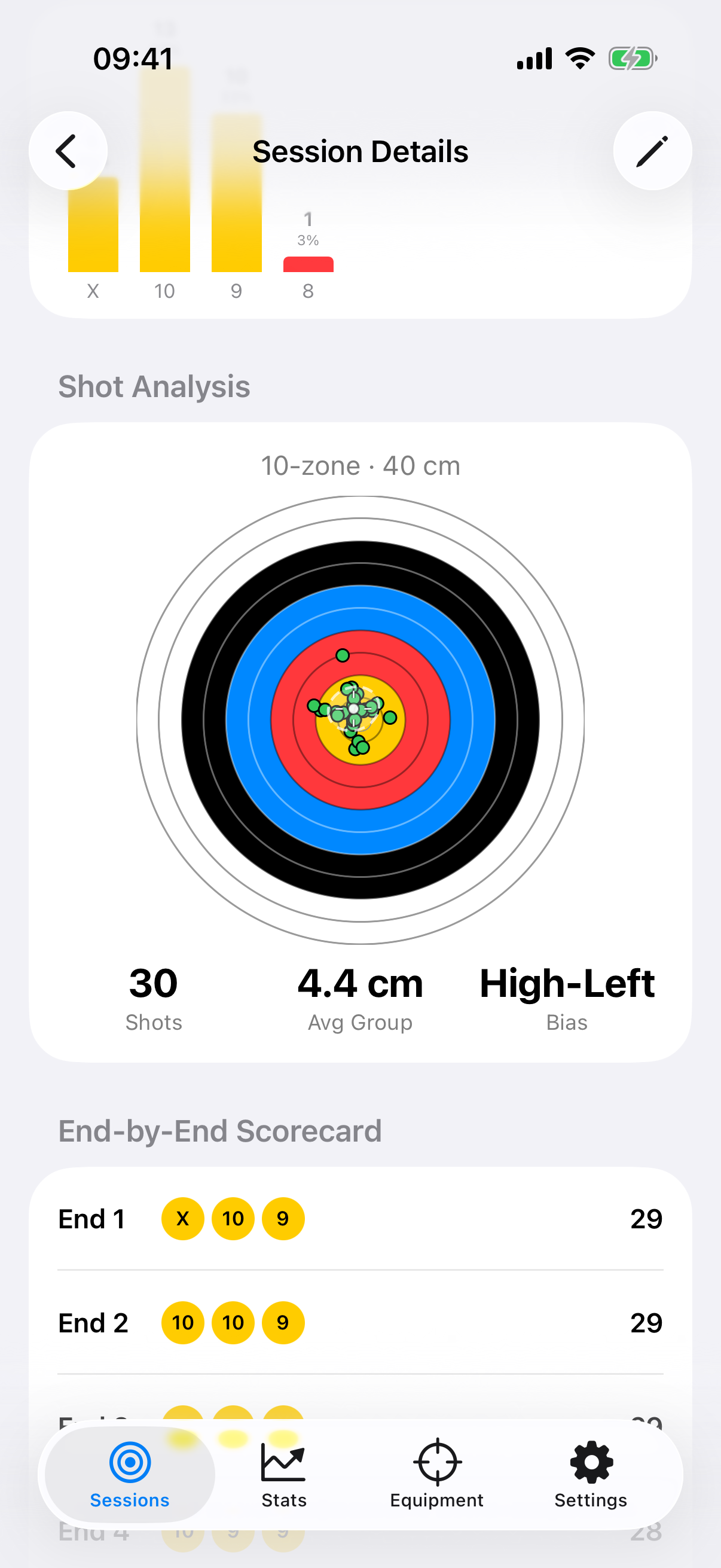Viewport: 721px width, 1568px height.
Task: Tap the edit pencil icon
Action: point(652,150)
